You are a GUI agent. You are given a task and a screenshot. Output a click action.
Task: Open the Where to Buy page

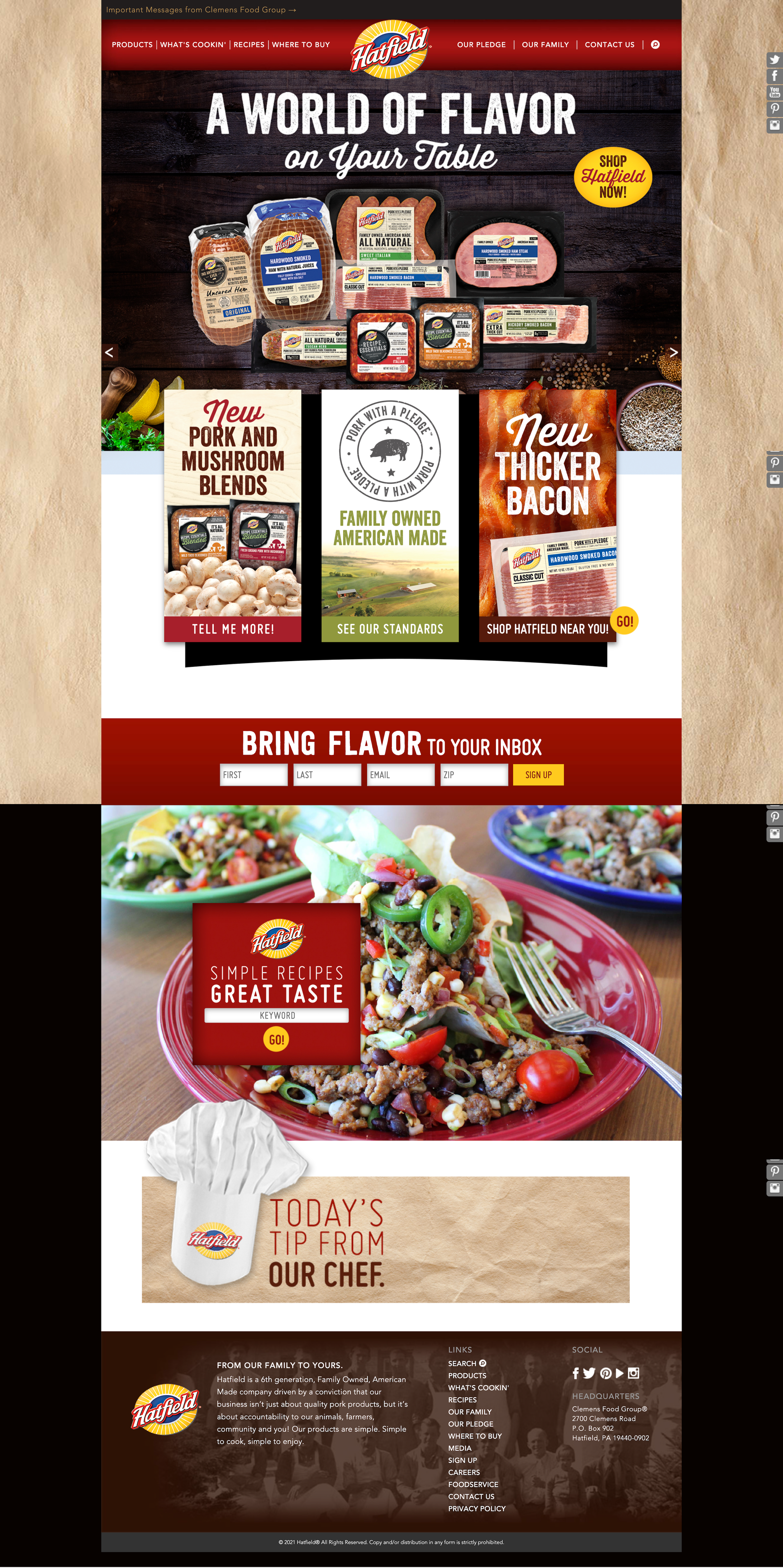point(301,44)
